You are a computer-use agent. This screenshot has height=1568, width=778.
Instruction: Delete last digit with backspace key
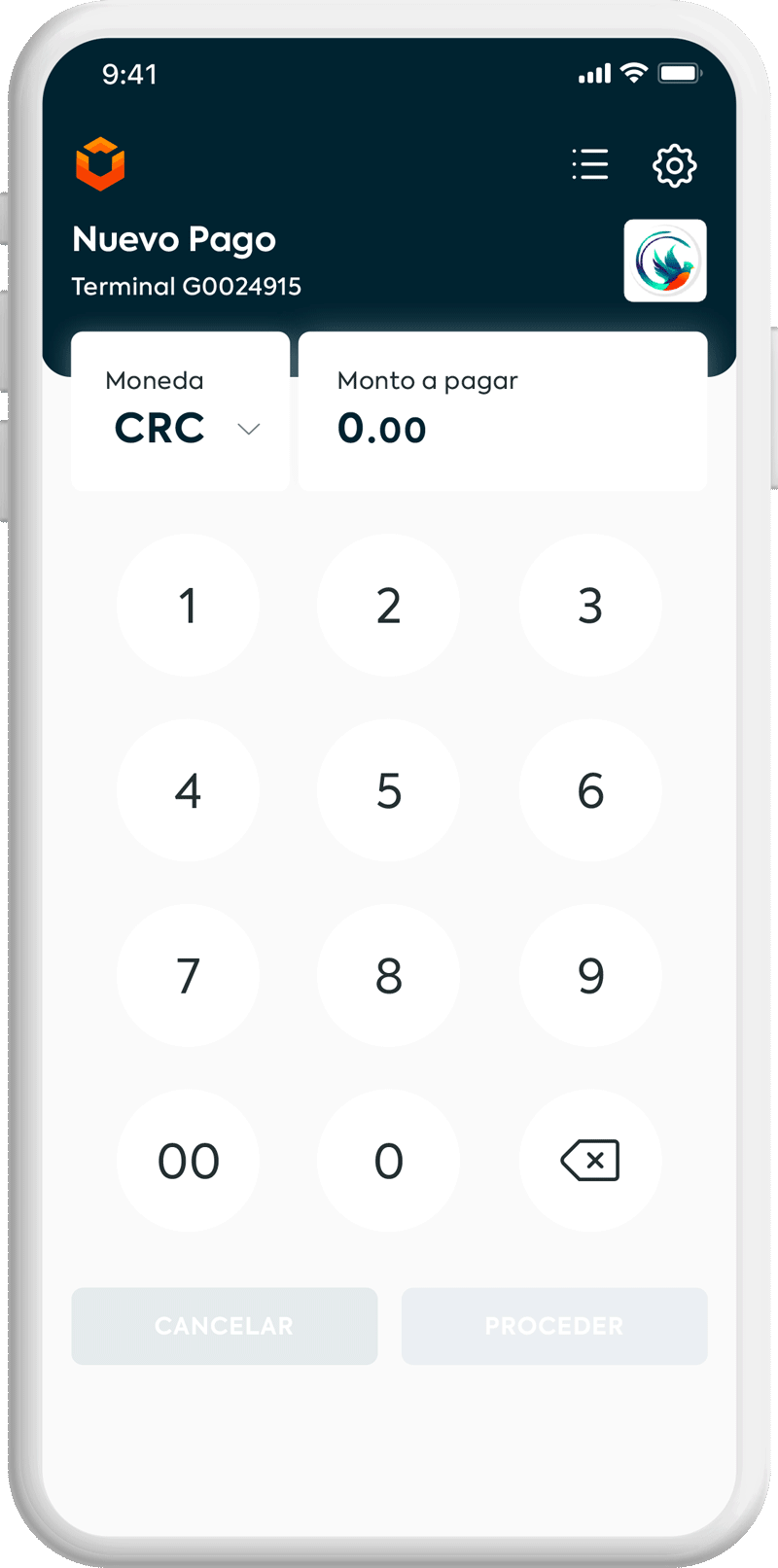590,1161
